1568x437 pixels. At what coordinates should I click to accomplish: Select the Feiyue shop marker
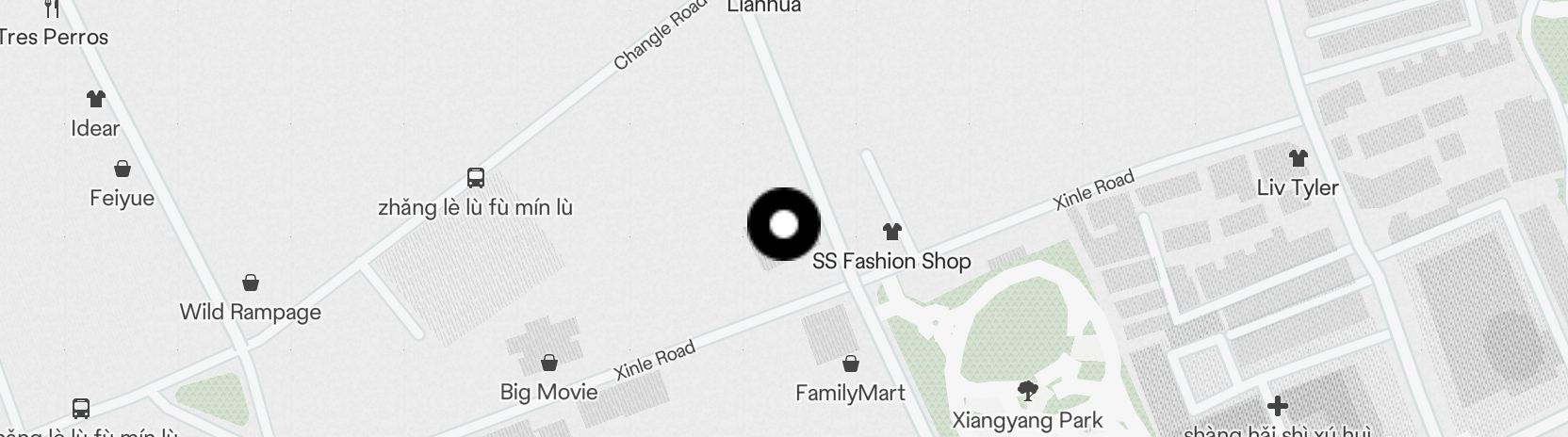tap(122, 170)
